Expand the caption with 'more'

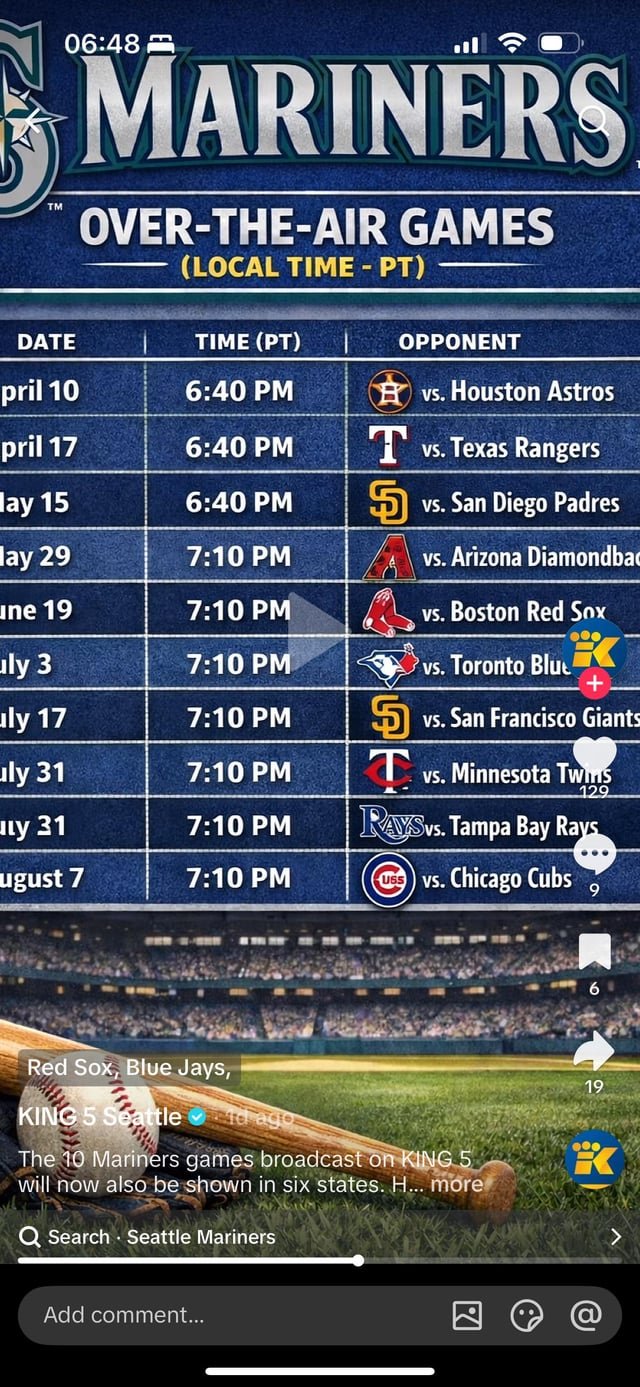point(456,1185)
